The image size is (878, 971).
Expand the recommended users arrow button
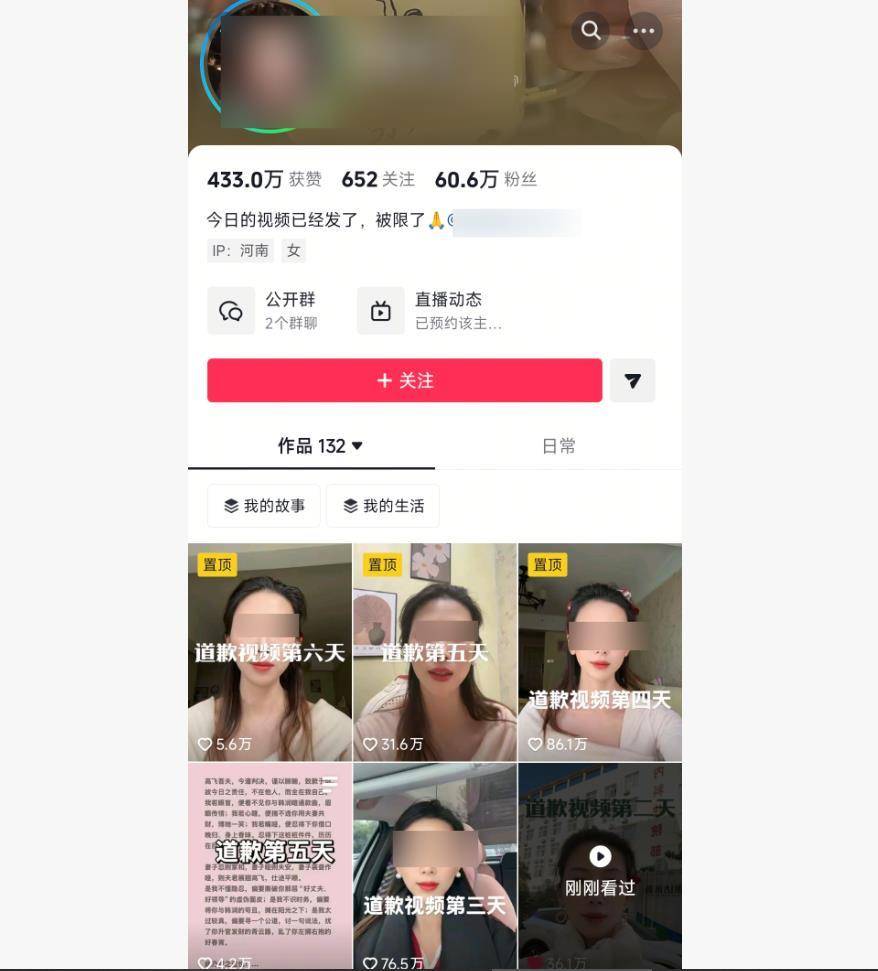click(632, 380)
